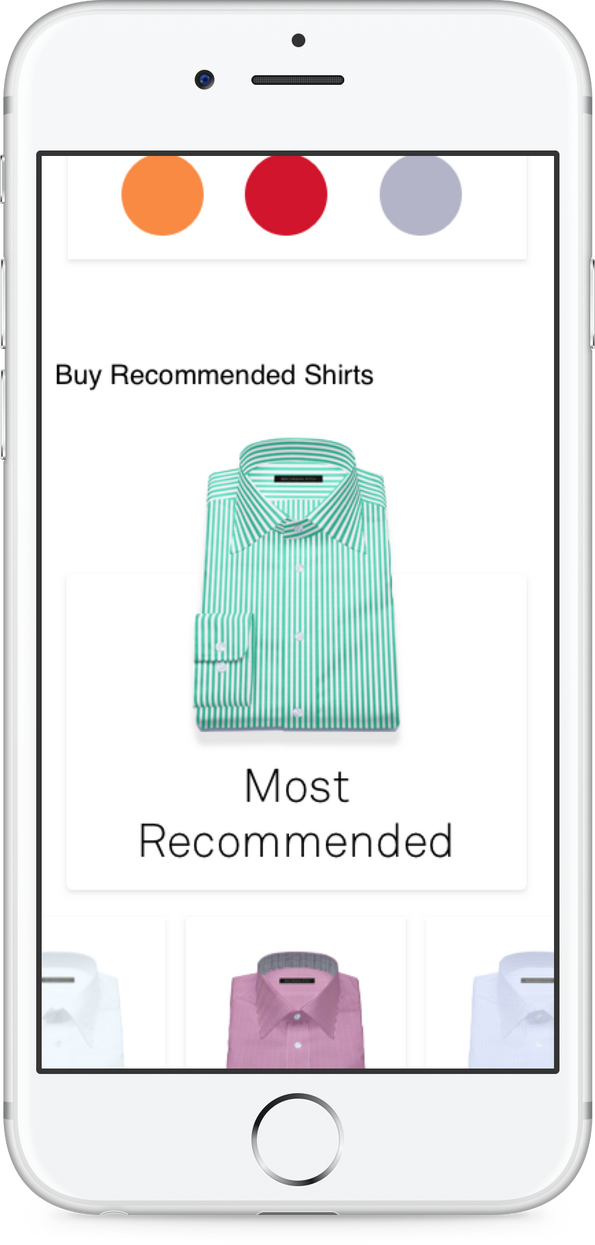Screen dimensions: 595x1245
Task: Open the light blue shirt card
Action: (x=490, y=992)
